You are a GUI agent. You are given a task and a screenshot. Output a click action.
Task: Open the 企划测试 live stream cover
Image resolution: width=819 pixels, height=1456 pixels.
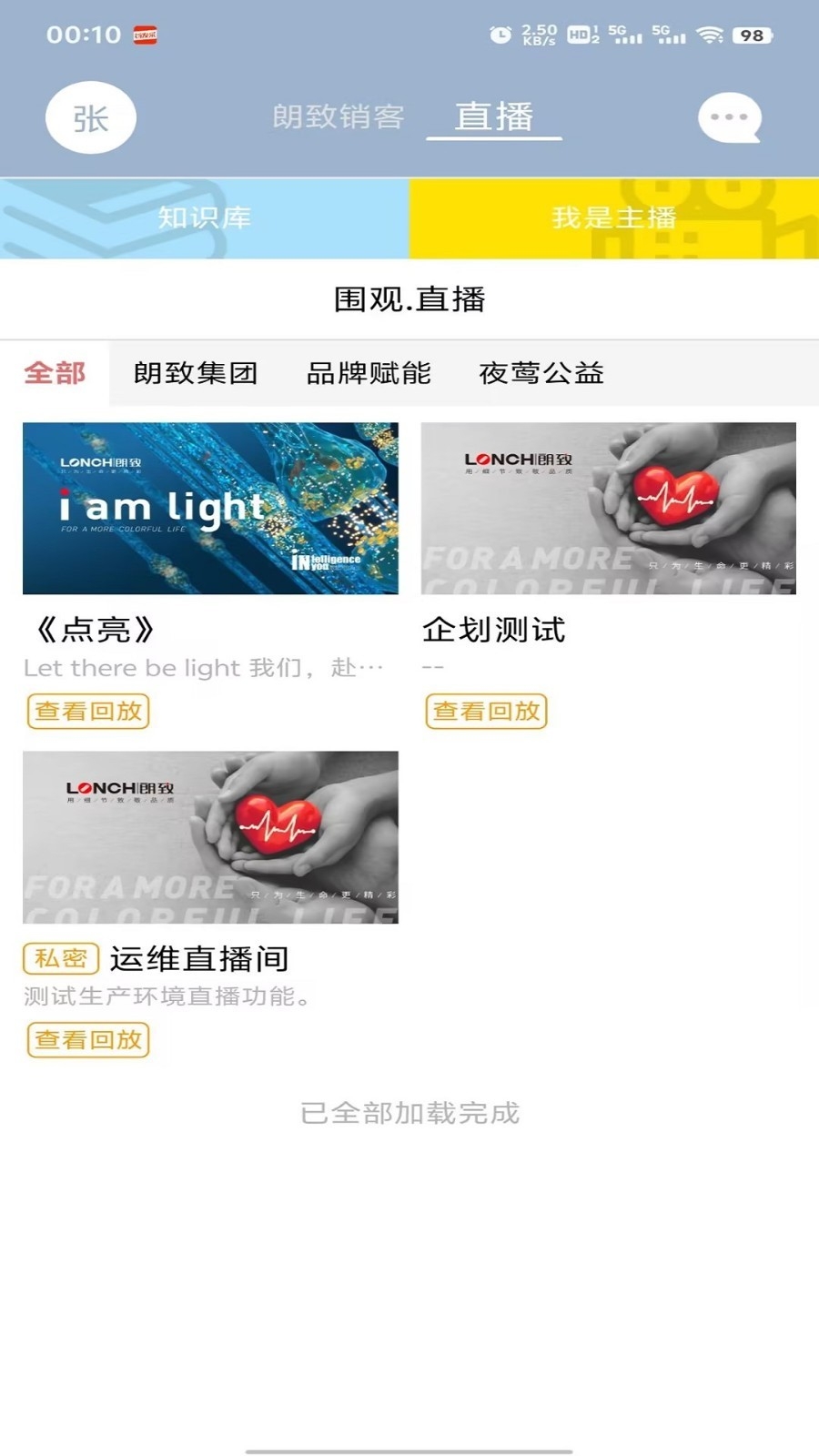click(608, 508)
